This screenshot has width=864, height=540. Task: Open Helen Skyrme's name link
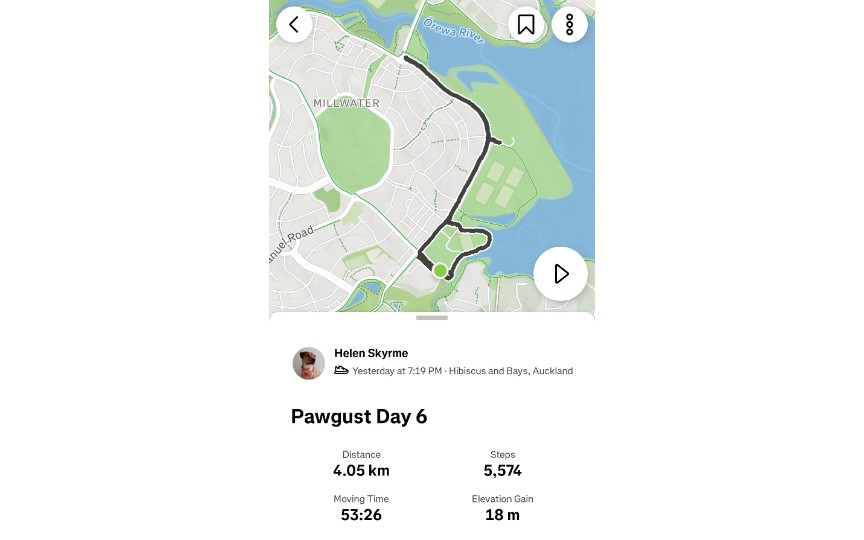(x=371, y=353)
